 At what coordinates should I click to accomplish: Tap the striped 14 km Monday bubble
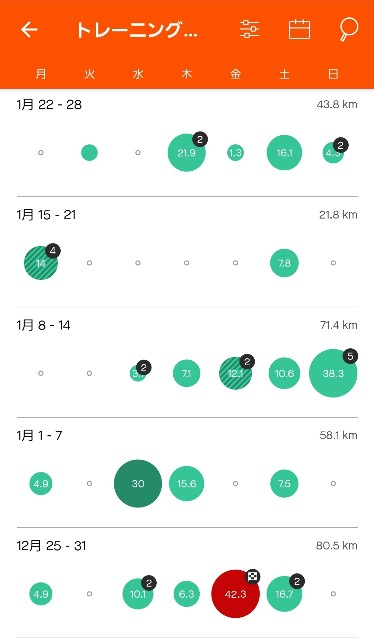(41, 263)
